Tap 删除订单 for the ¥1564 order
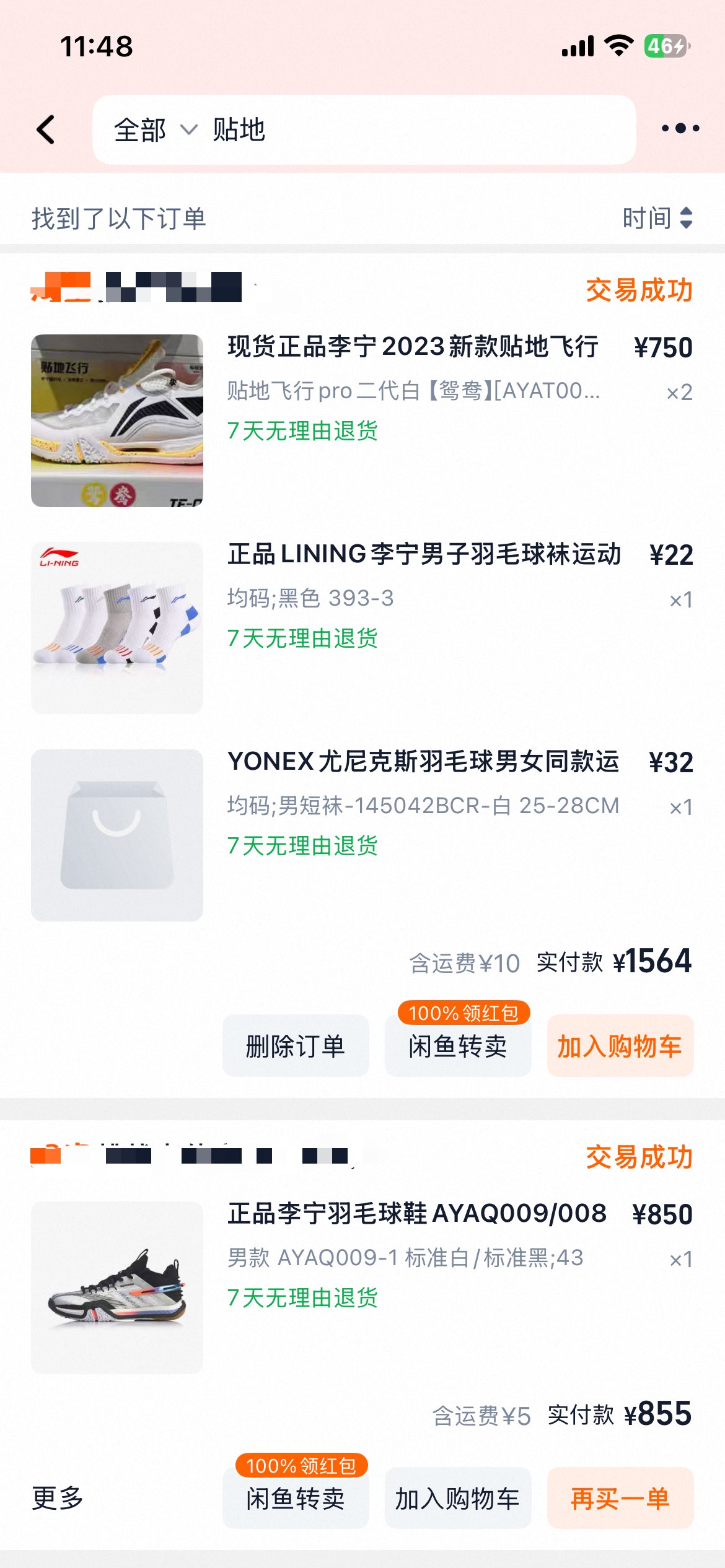 [296, 1046]
